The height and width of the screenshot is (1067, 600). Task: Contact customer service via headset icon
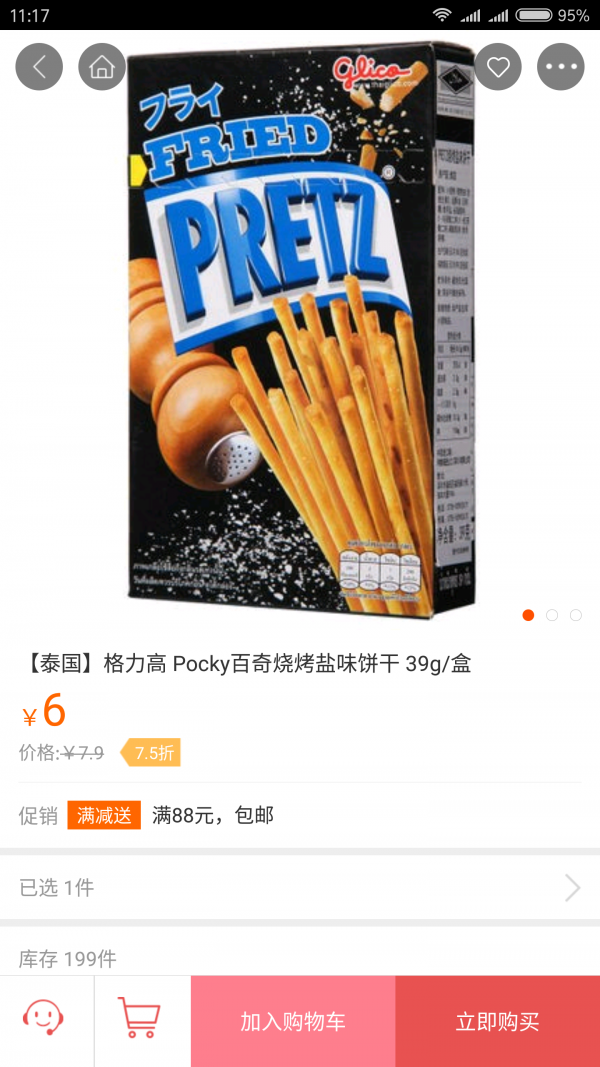coord(43,1019)
